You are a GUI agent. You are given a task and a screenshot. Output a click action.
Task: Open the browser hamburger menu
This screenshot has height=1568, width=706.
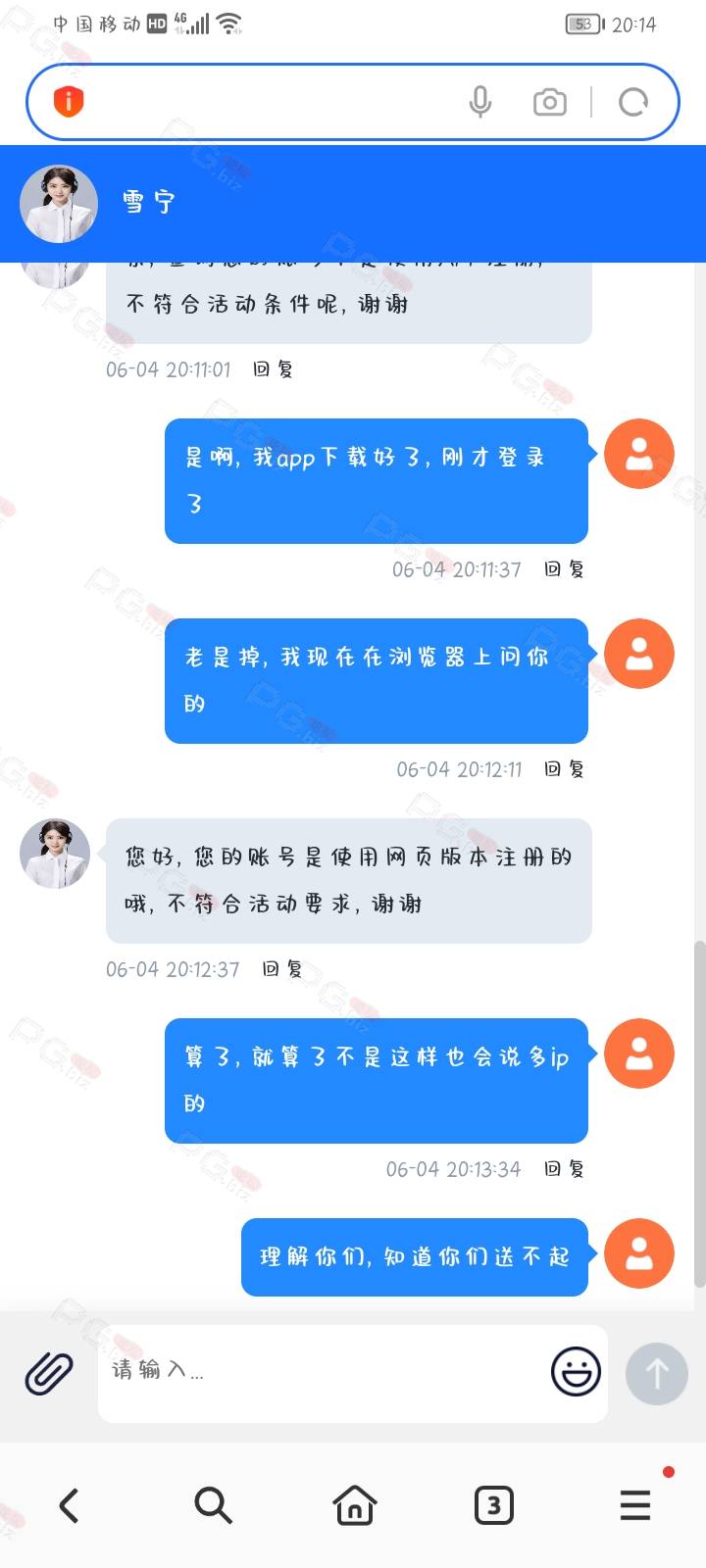[635, 1505]
